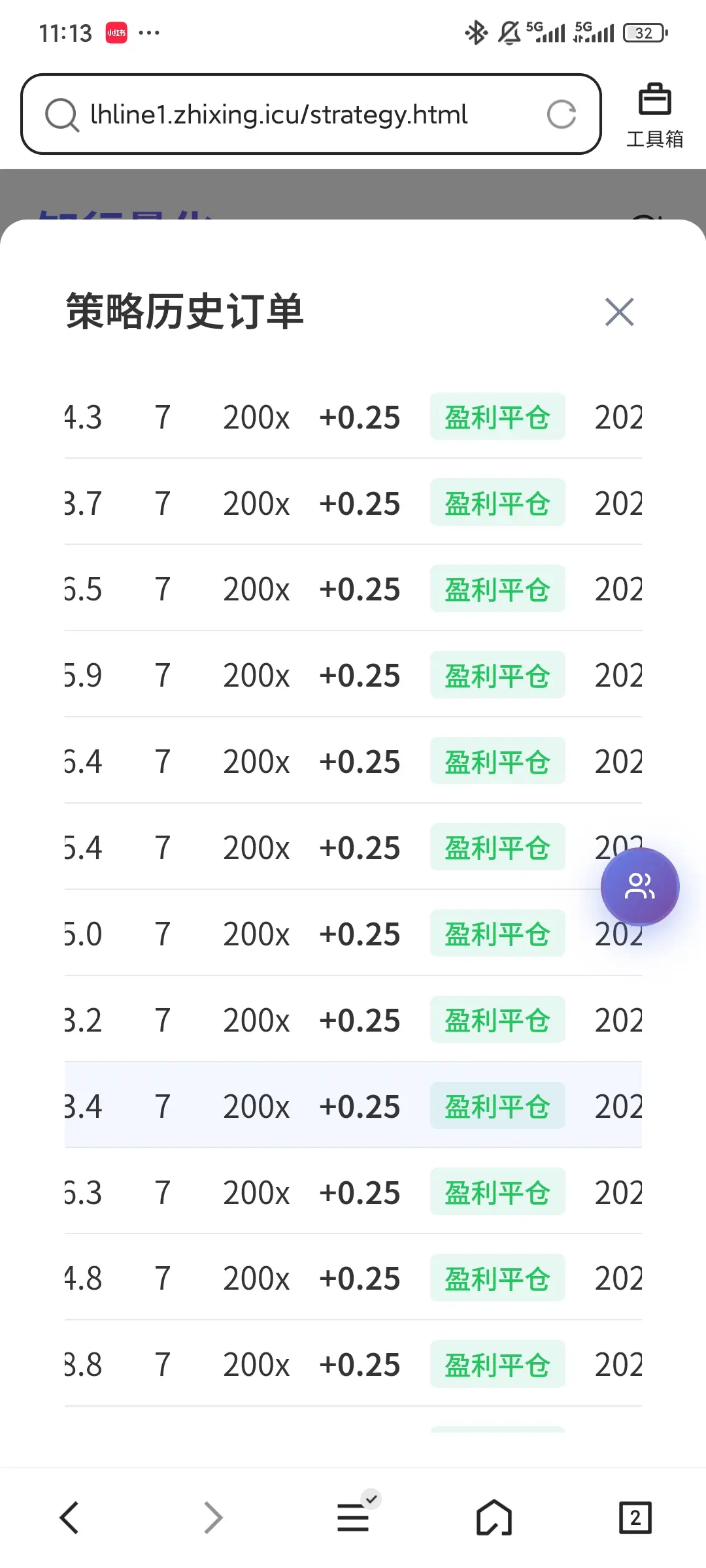Reload the page with refresh icon
The height and width of the screenshot is (1568, 706).
(x=561, y=114)
